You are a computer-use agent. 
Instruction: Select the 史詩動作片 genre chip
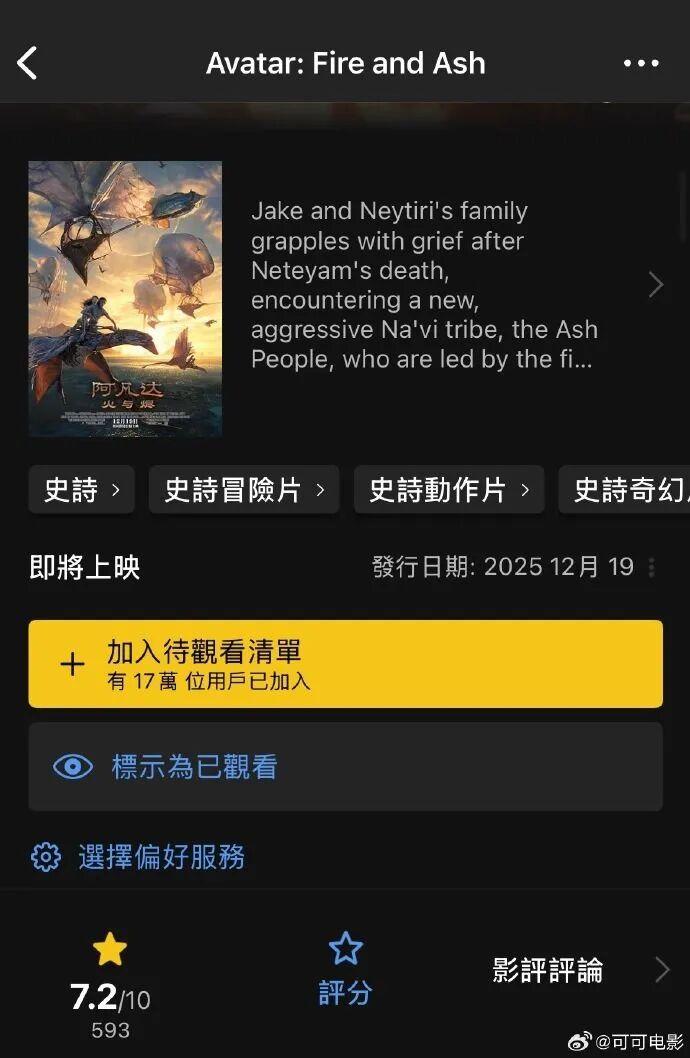(449, 490)
